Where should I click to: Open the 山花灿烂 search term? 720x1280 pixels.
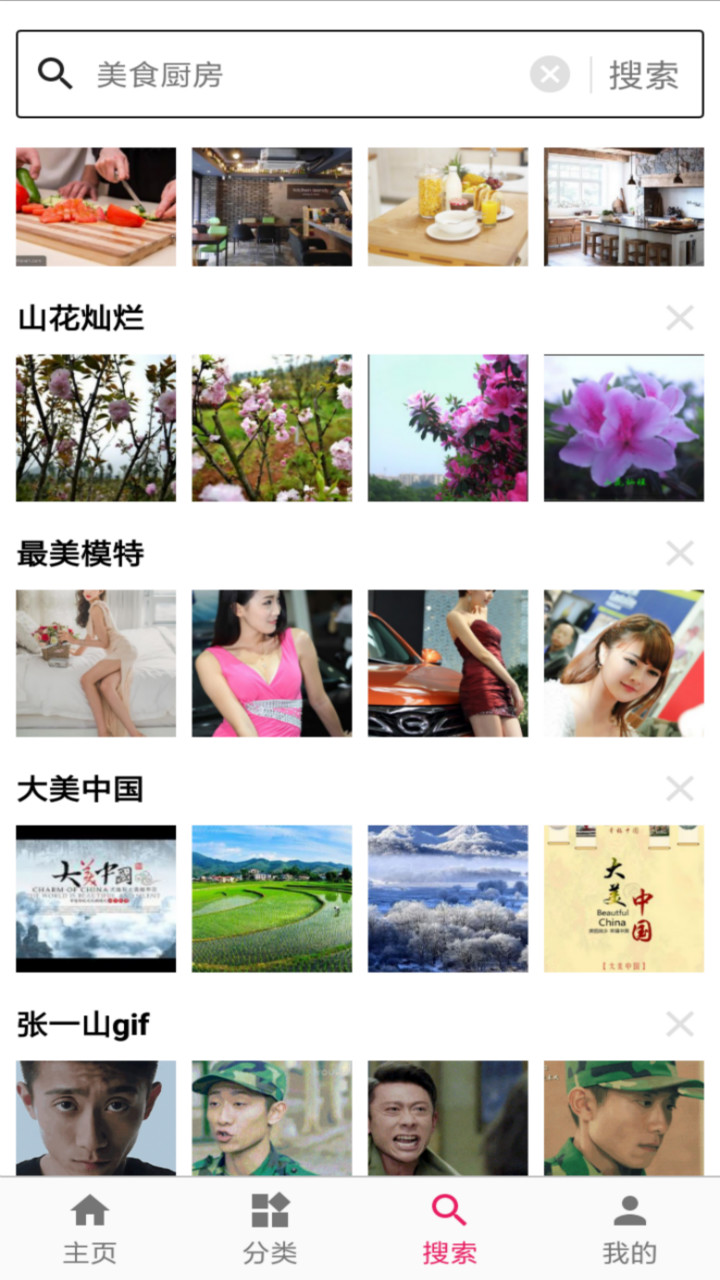click(x=82, y=319)
